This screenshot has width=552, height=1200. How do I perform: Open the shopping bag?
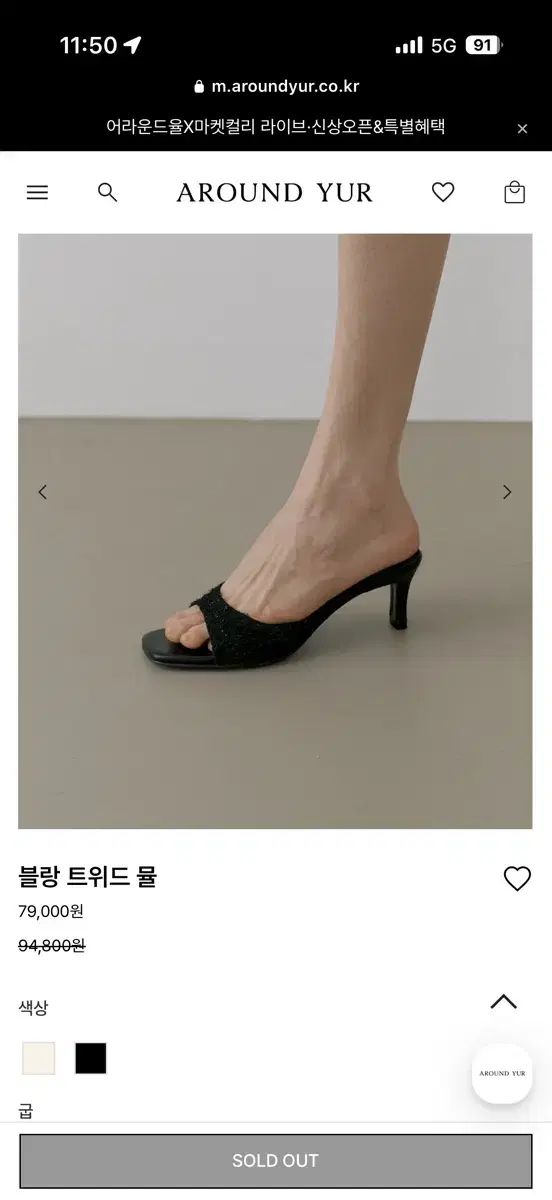(x=515, y=192)
